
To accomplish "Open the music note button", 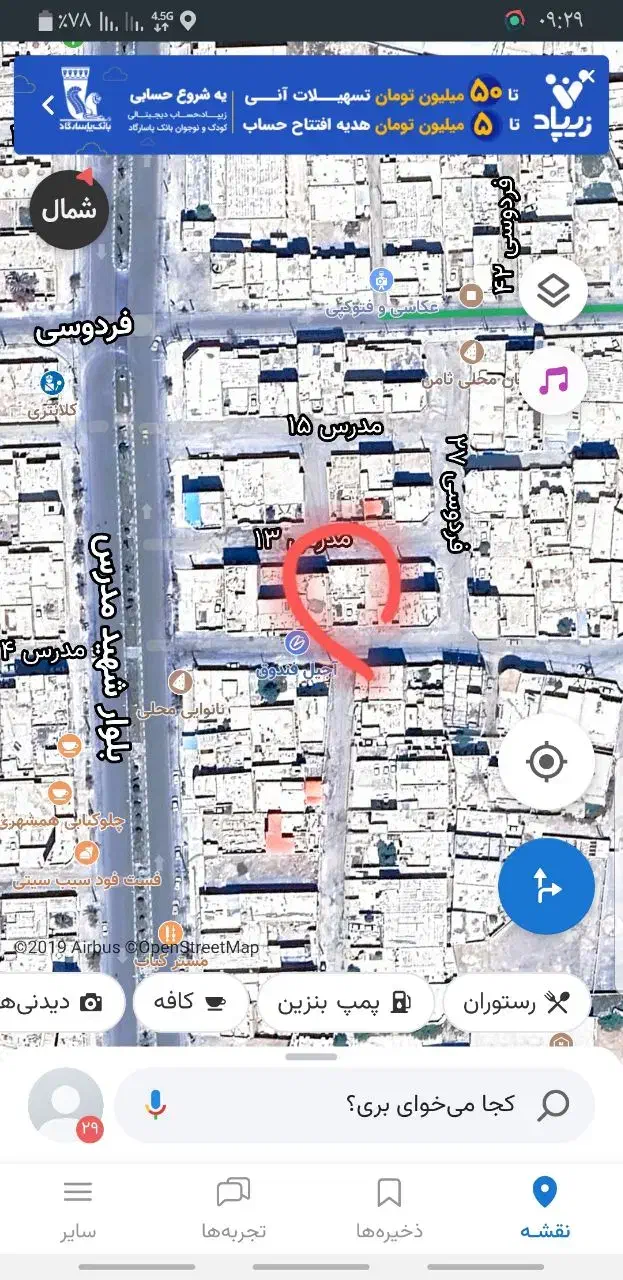I will pyautogui.click(x=553, y=380).
